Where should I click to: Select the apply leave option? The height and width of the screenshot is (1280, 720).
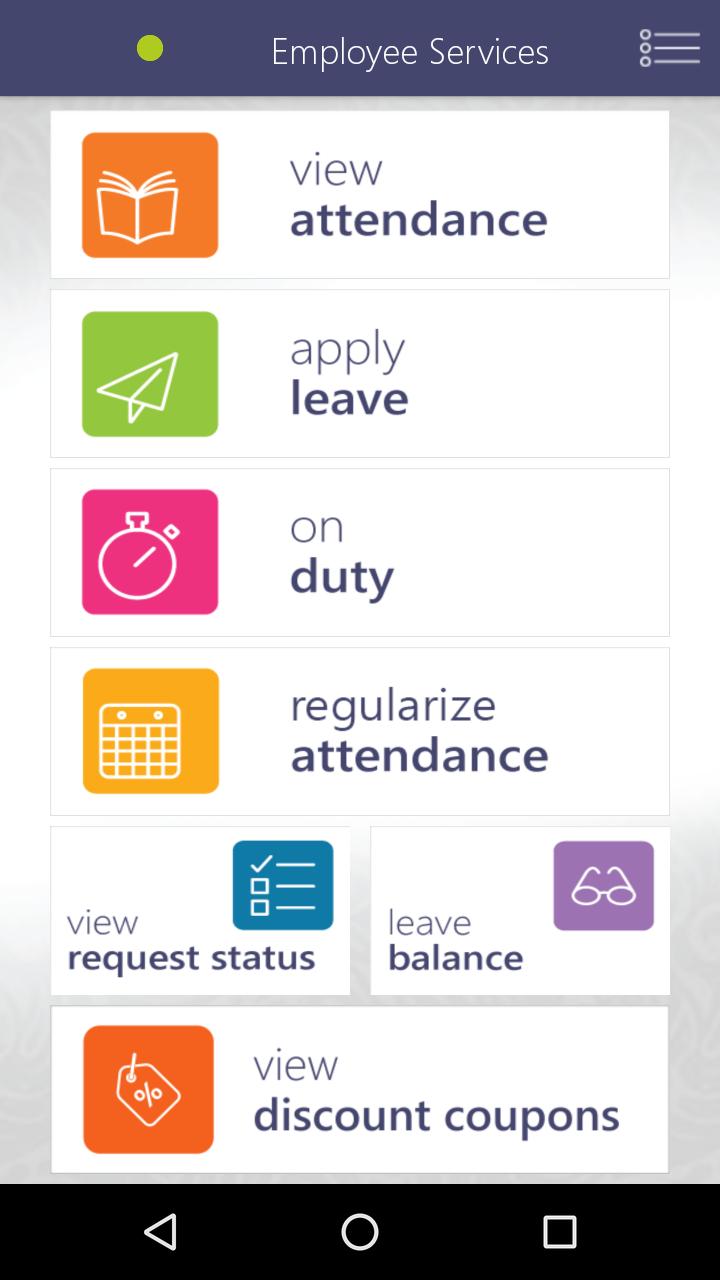point(360,374)
